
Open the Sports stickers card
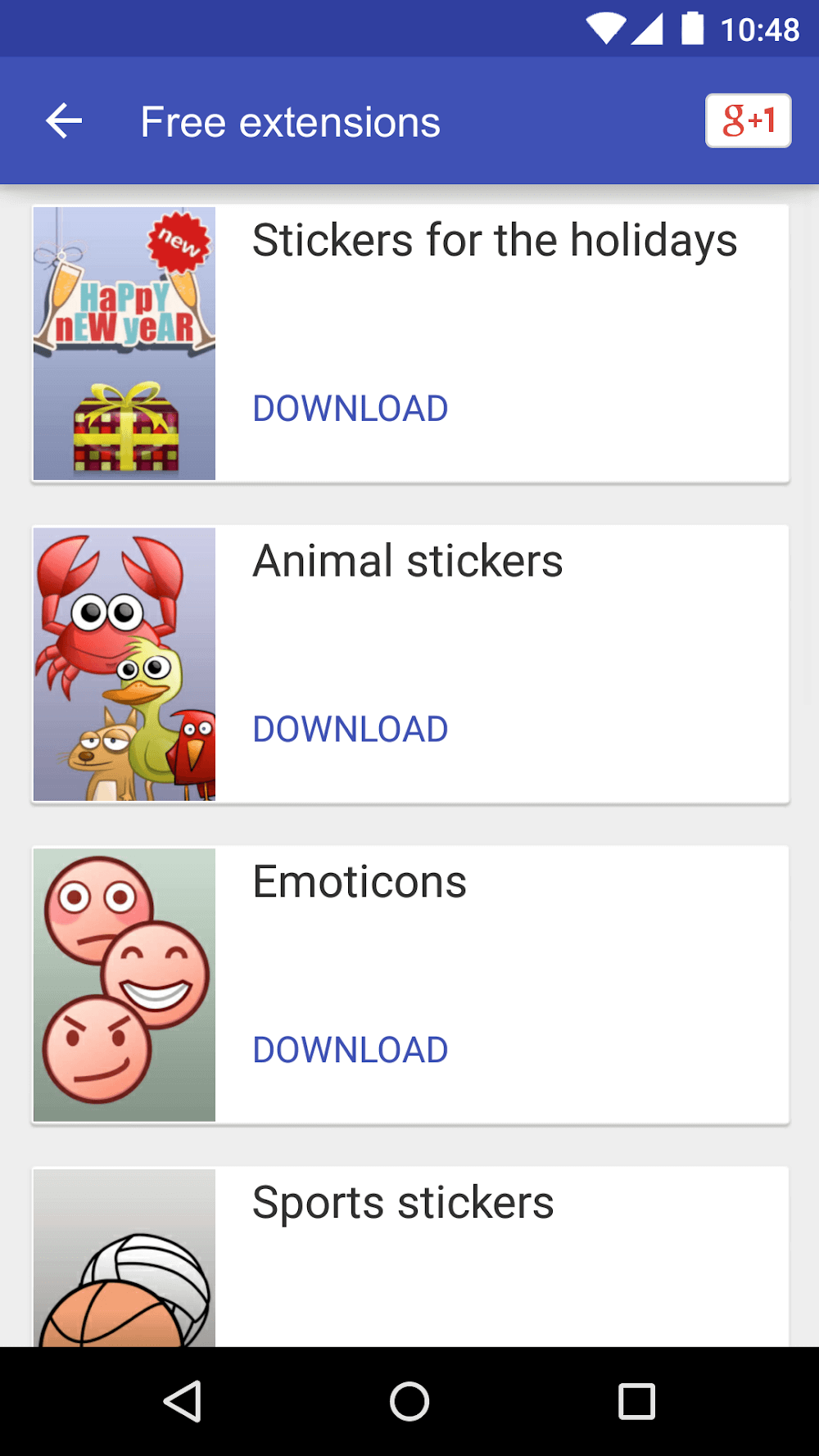(491, 1253)
